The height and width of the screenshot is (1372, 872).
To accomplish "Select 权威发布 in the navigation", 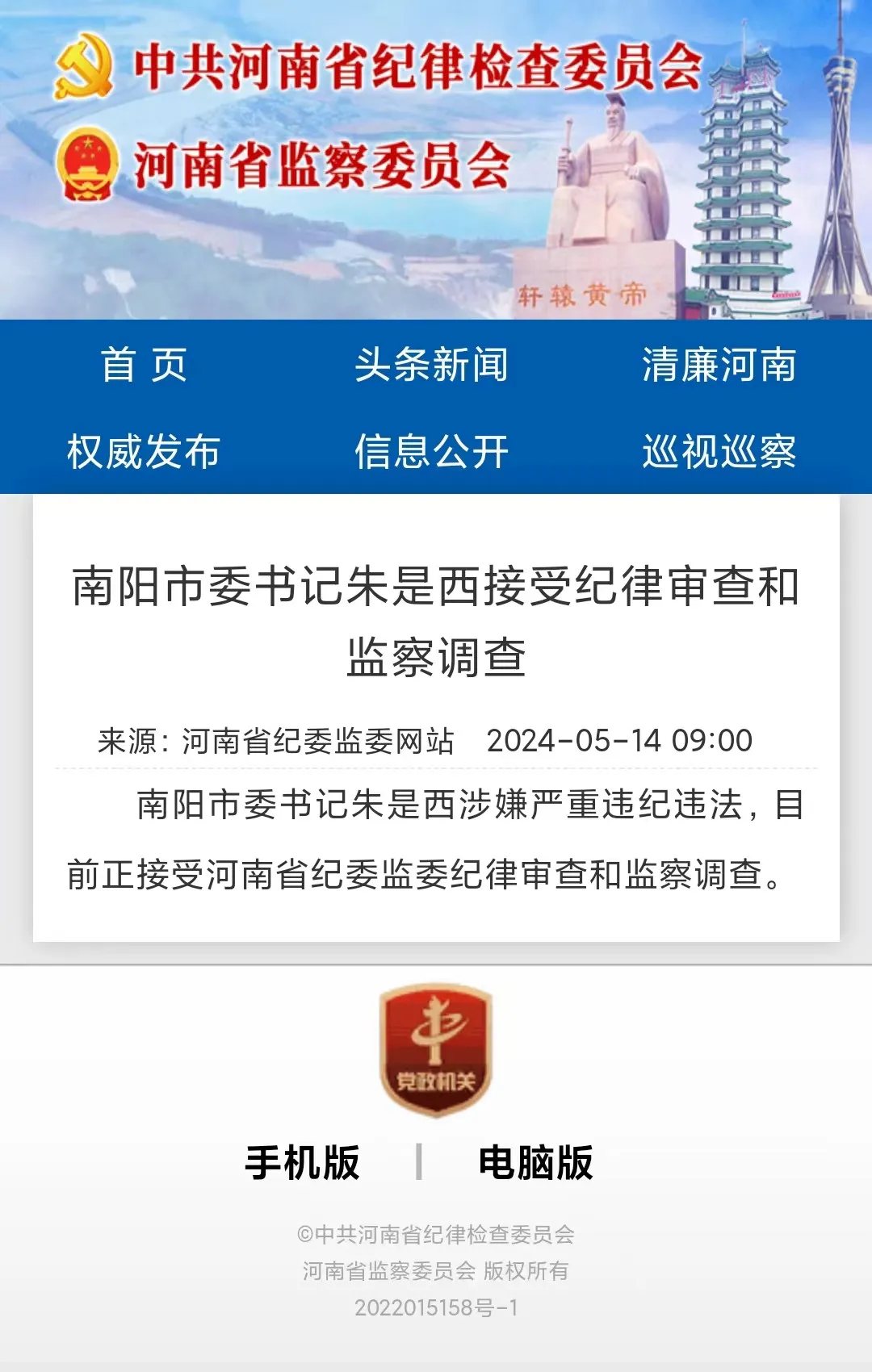I will (144, 451).
